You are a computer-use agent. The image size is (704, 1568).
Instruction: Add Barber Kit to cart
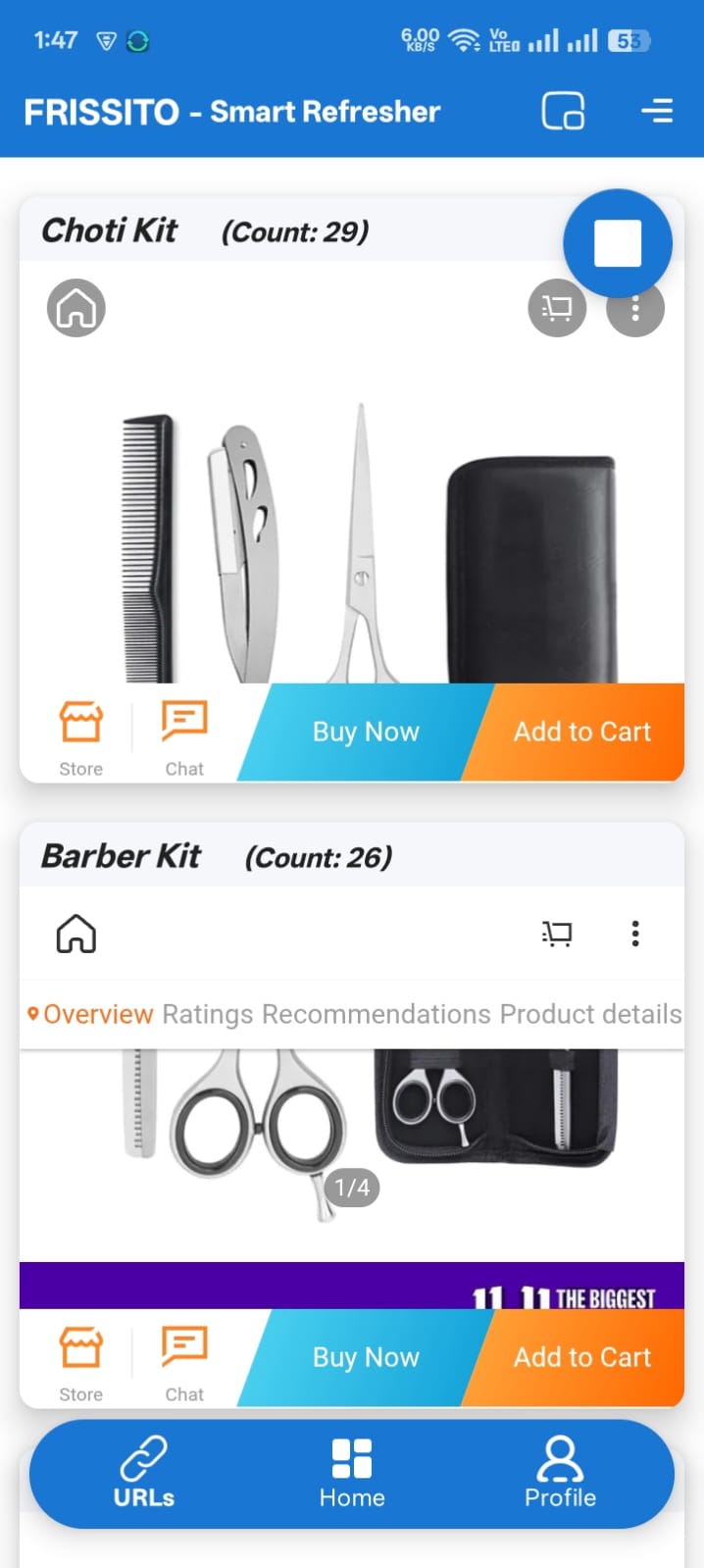coord(582,1358)
